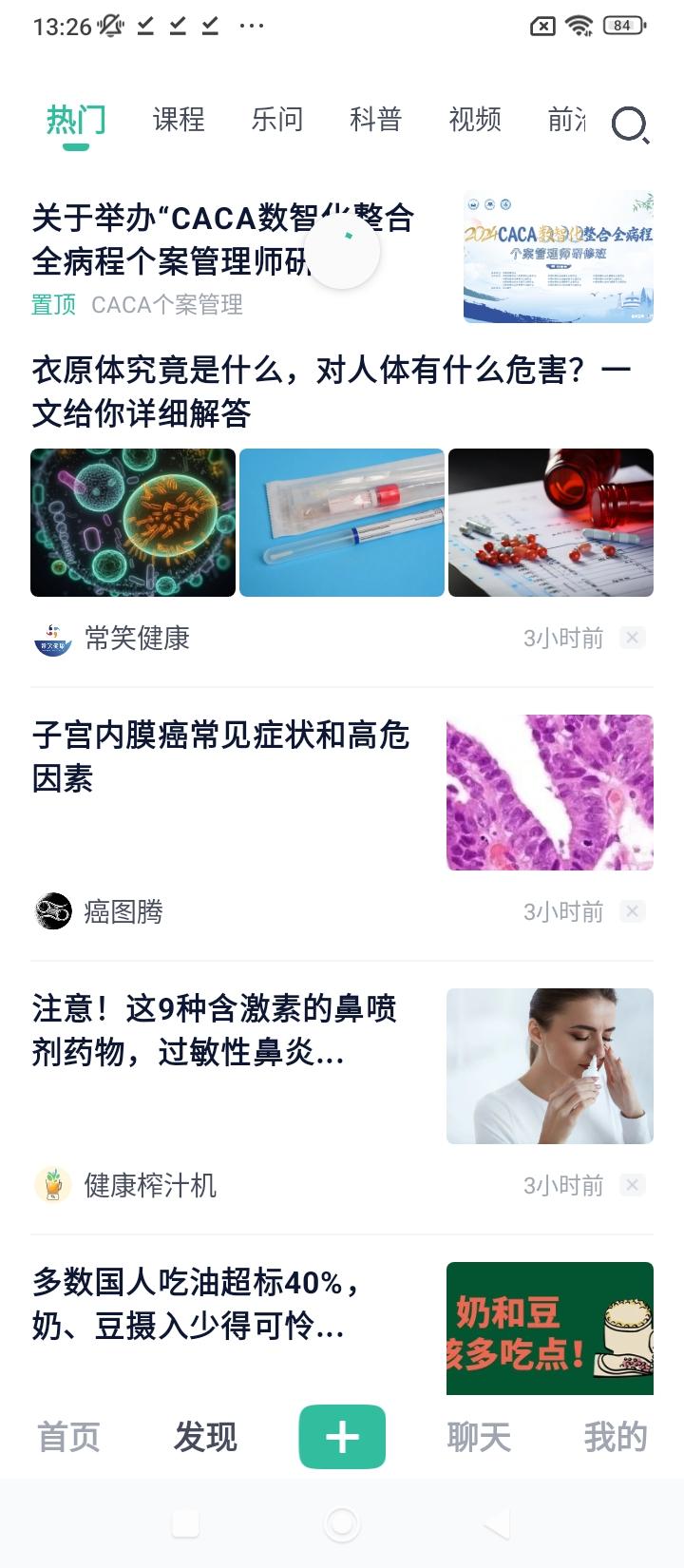Tap the endometrial cancer article thumbnail image
The image size is (684, 1568).
[550, 792]
